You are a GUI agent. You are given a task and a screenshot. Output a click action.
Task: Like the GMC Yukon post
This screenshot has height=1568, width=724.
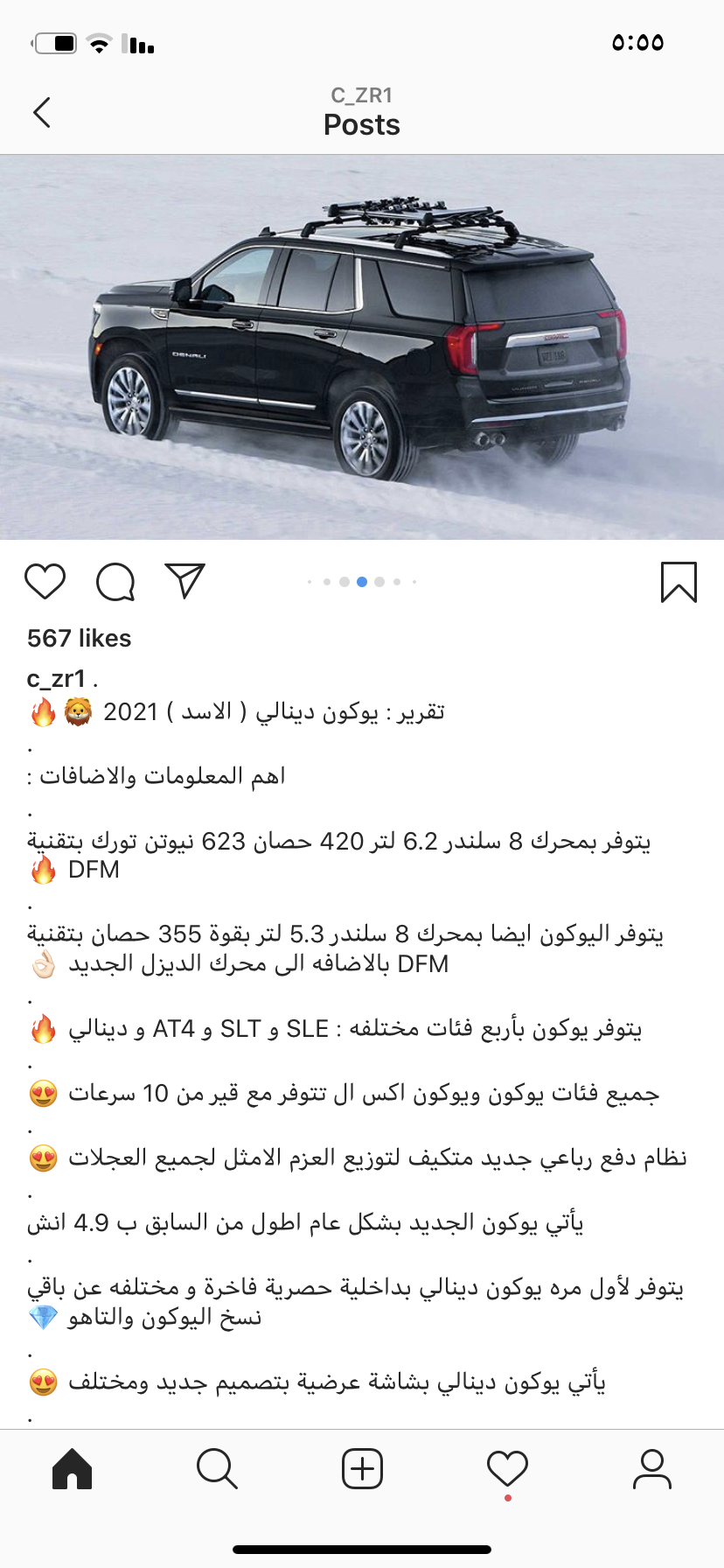click(x=45, y=582)
